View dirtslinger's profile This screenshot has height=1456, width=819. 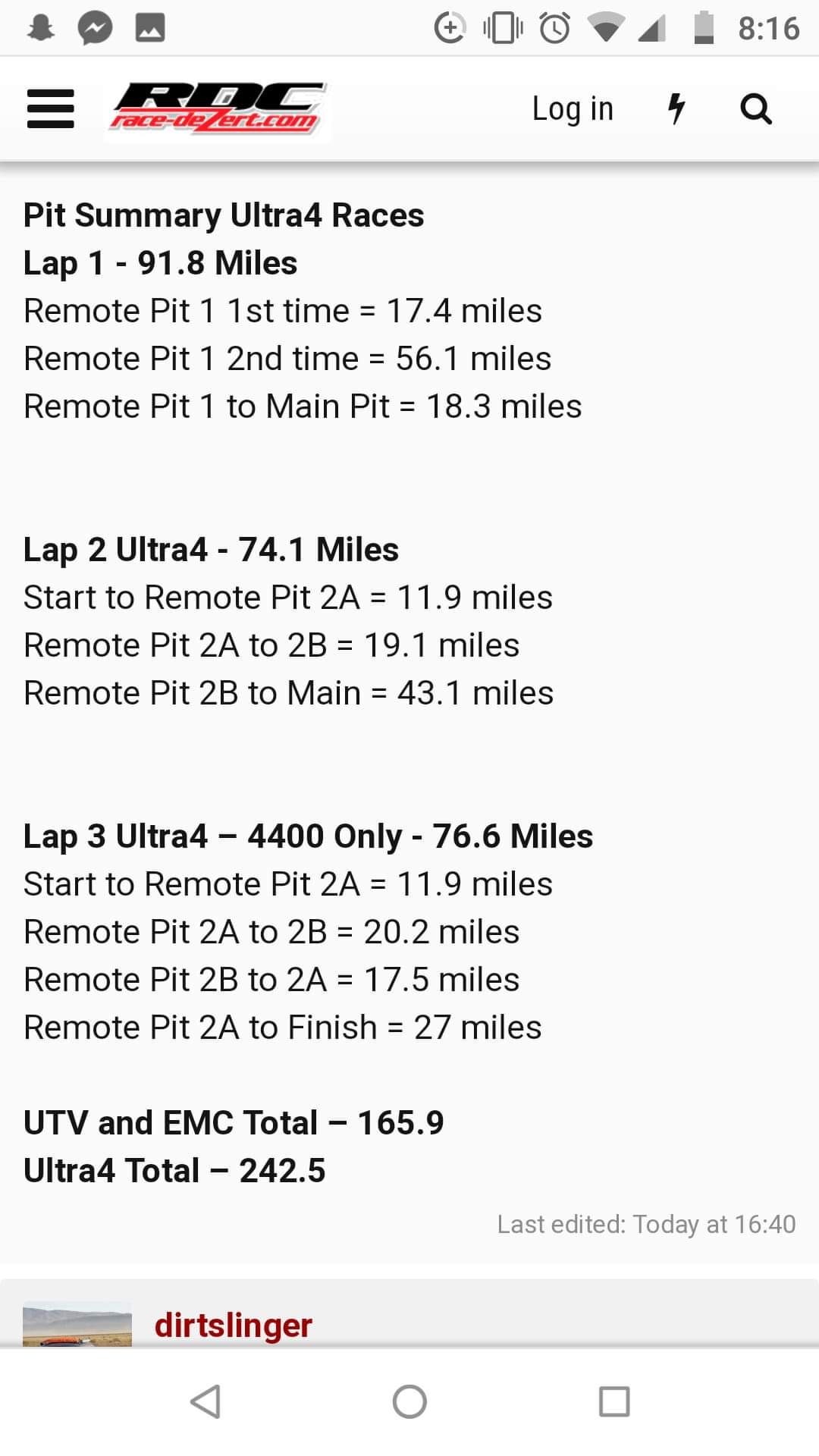(x=233, y=1325)
